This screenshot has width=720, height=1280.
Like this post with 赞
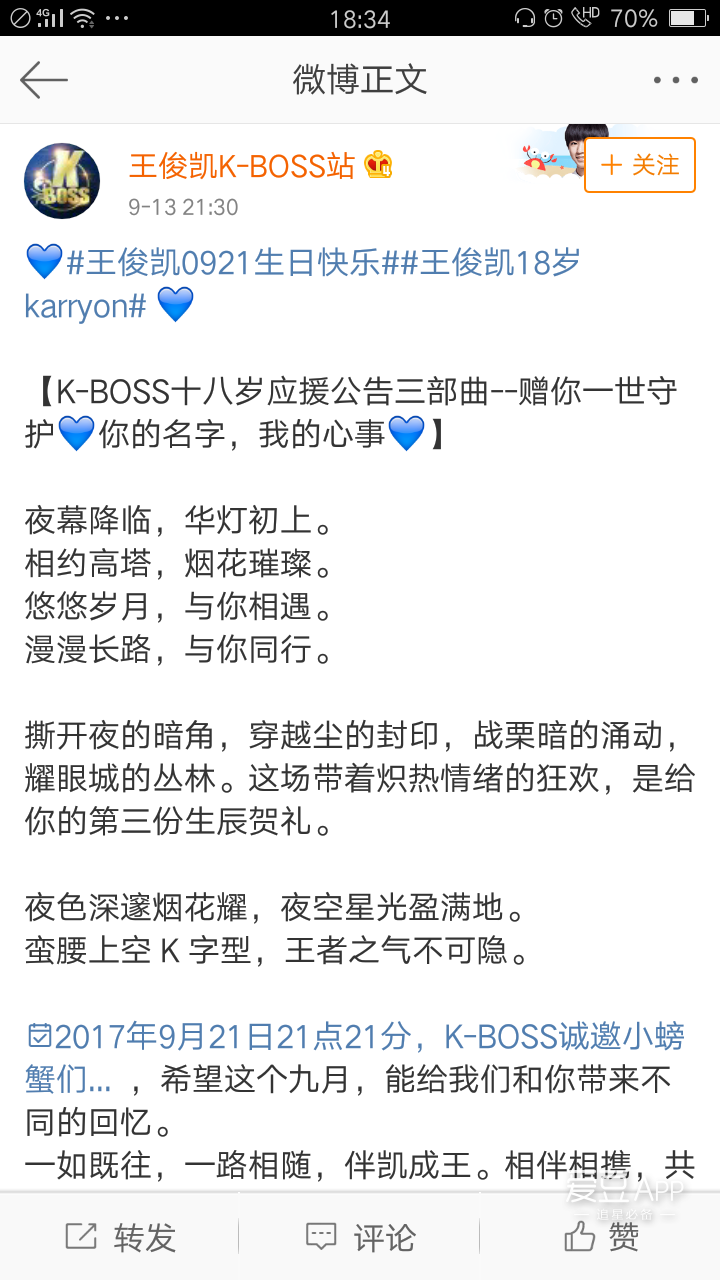tap(600, 1238)
